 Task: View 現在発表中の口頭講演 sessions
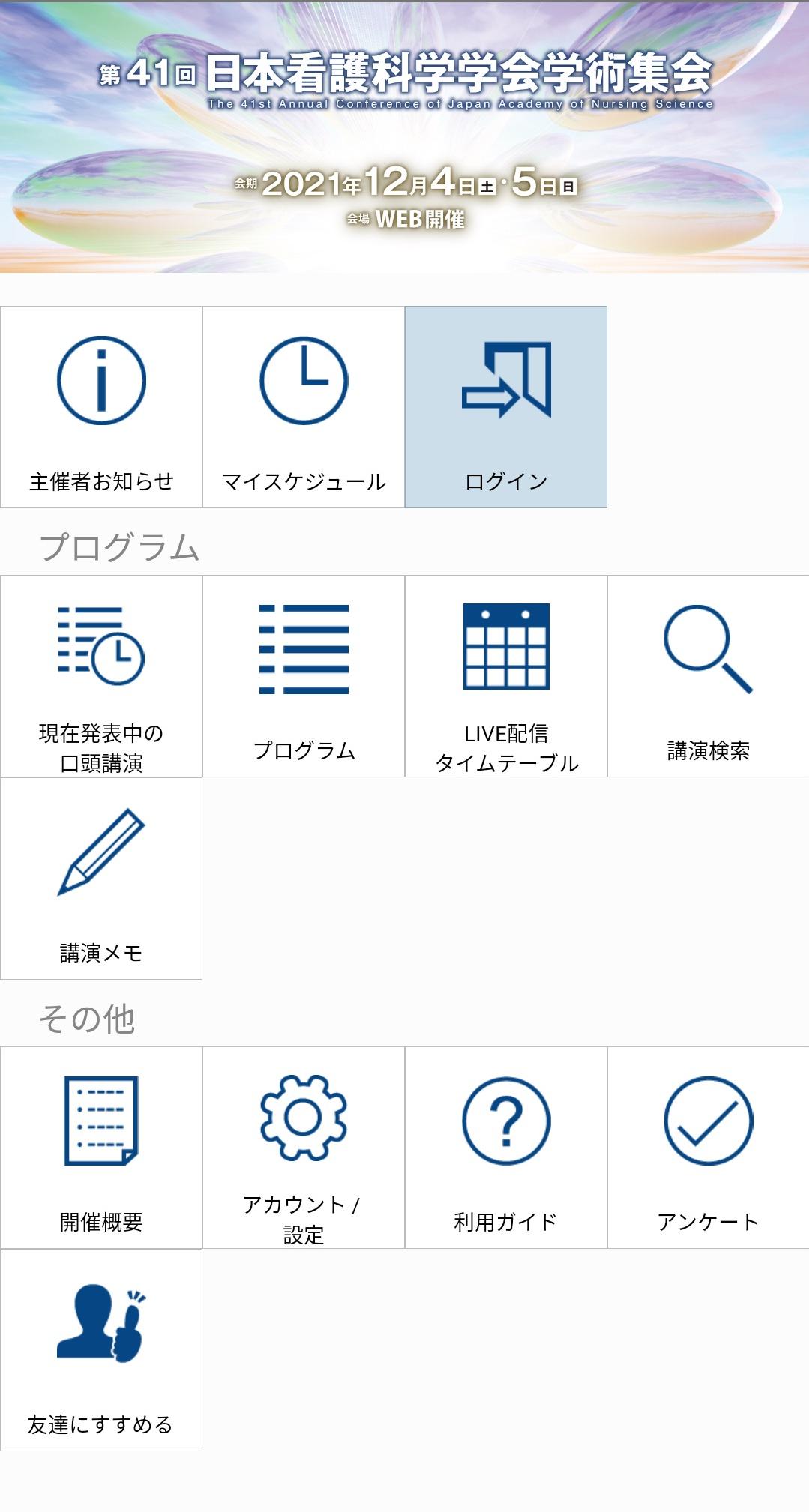point(101,676)
